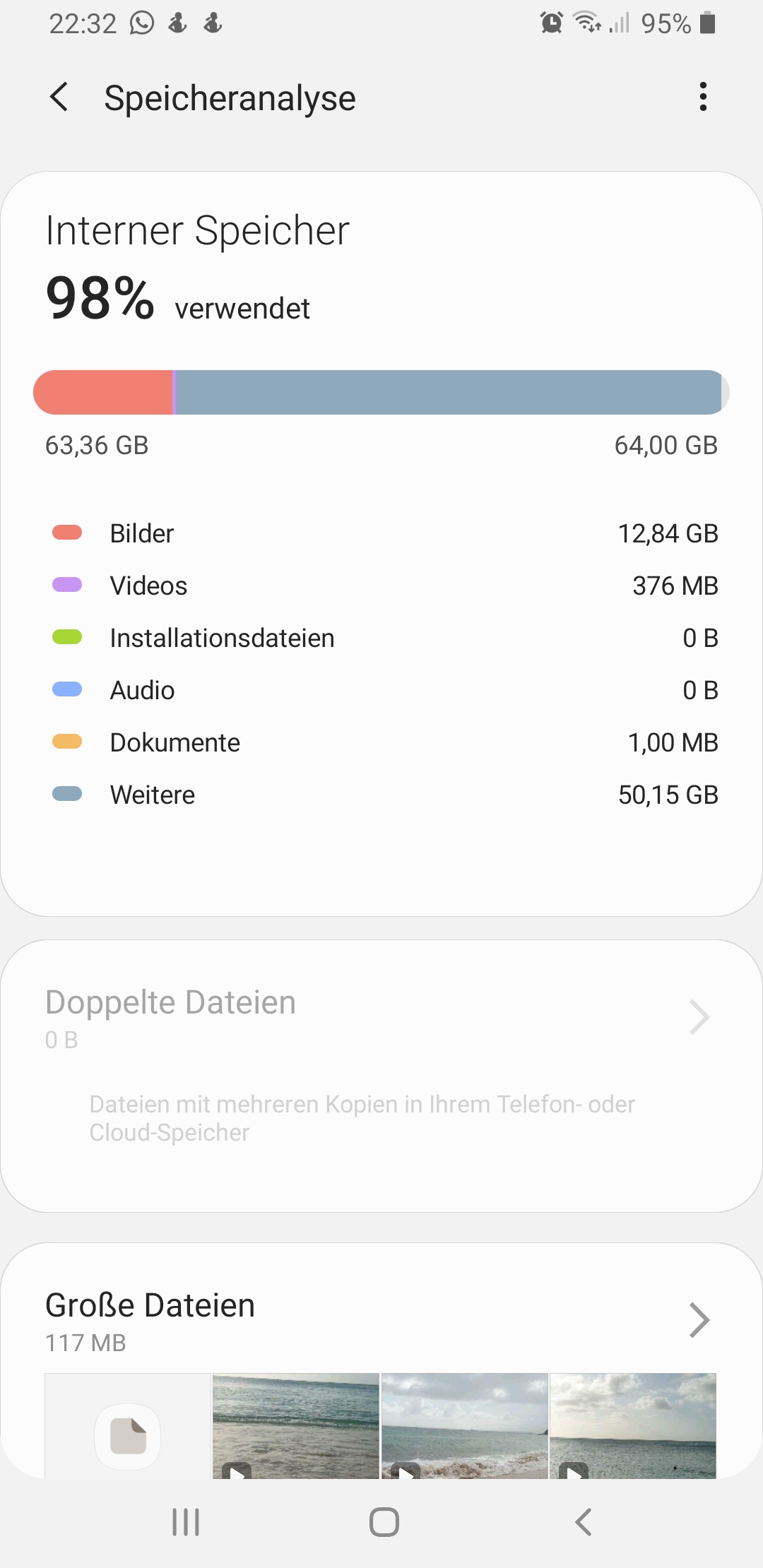Show recent apps
763x1568 pixels.
[x=186, y=1522]
